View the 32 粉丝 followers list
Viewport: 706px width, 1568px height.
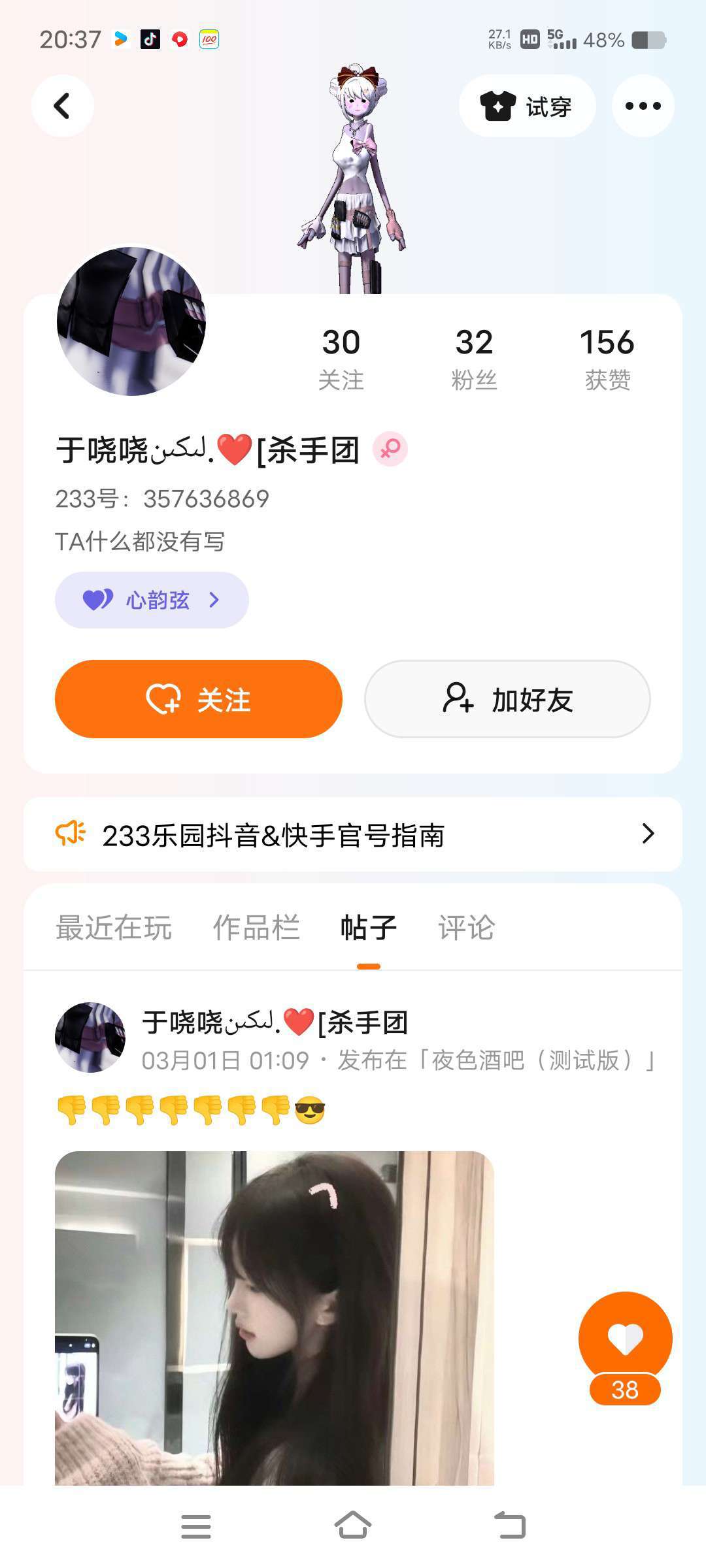(474, 359)
